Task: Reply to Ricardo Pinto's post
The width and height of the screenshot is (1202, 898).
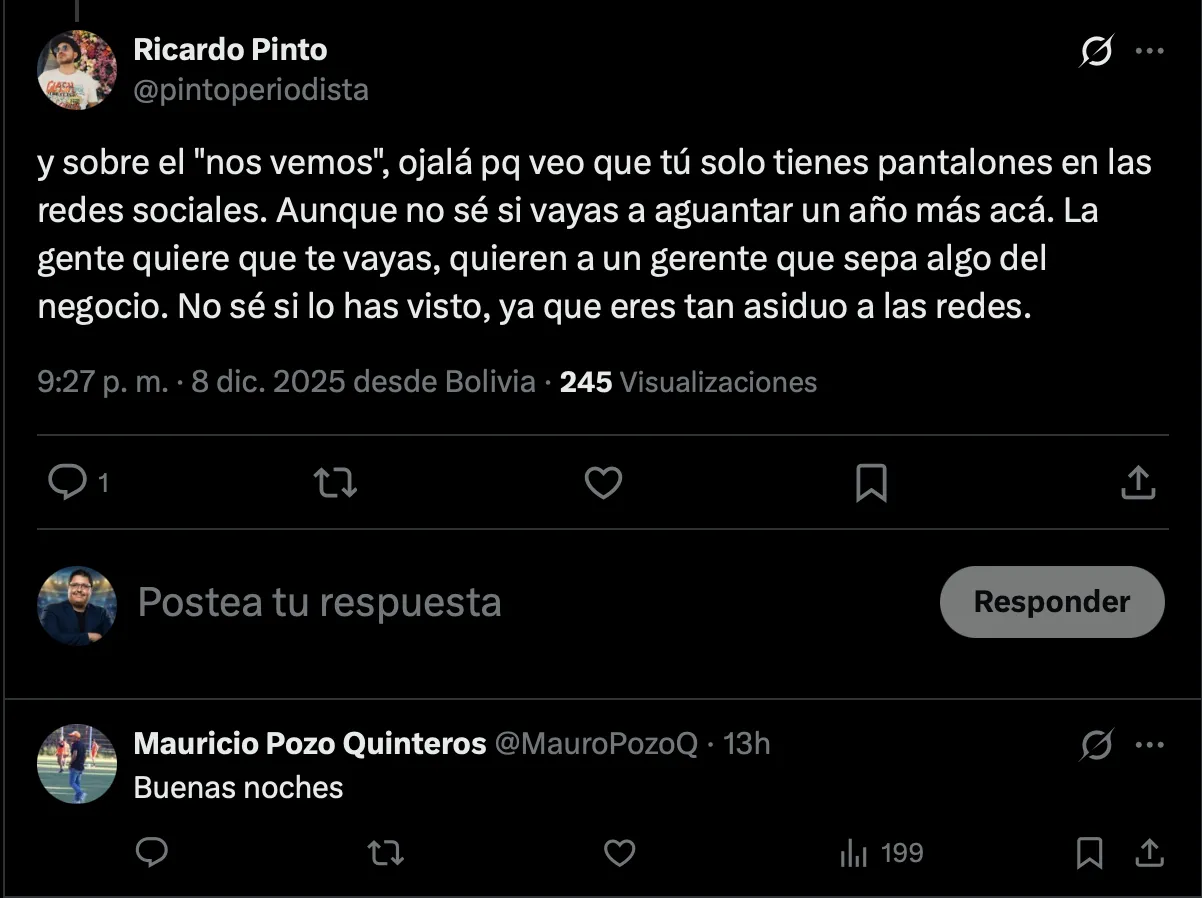Action: pyautogui.click(x=68, y=484)
